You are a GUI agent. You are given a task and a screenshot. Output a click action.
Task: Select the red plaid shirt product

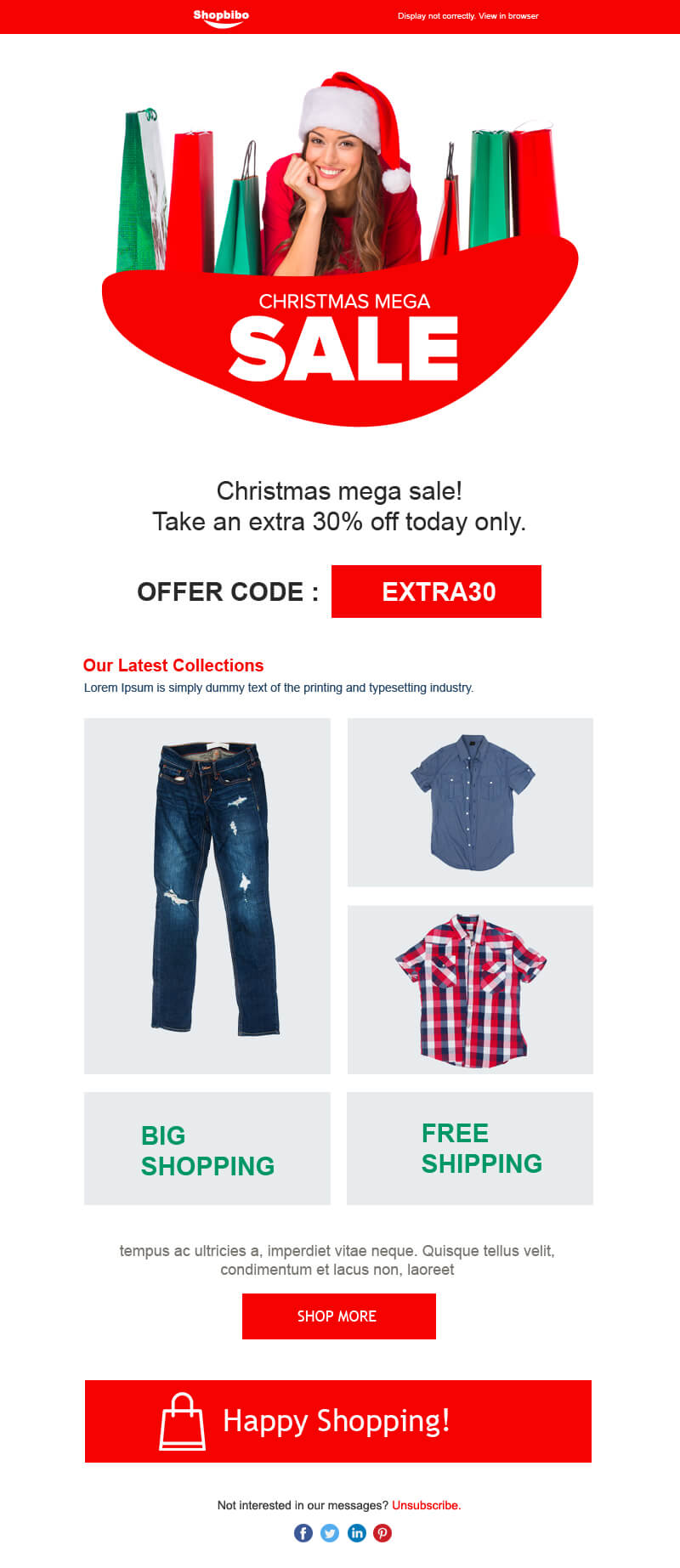(x=470, y=989)
